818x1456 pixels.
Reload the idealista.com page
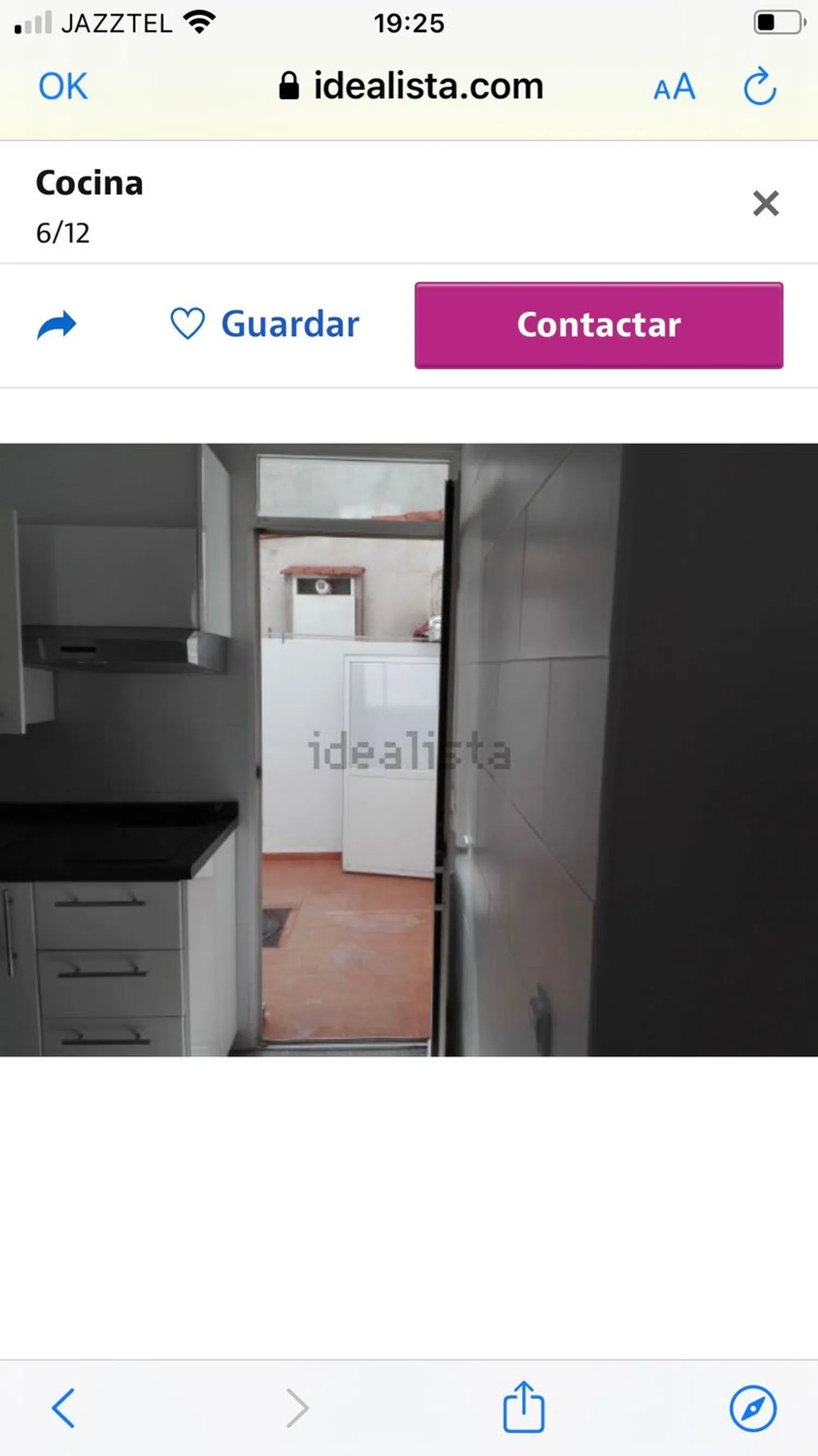[760, 88]
